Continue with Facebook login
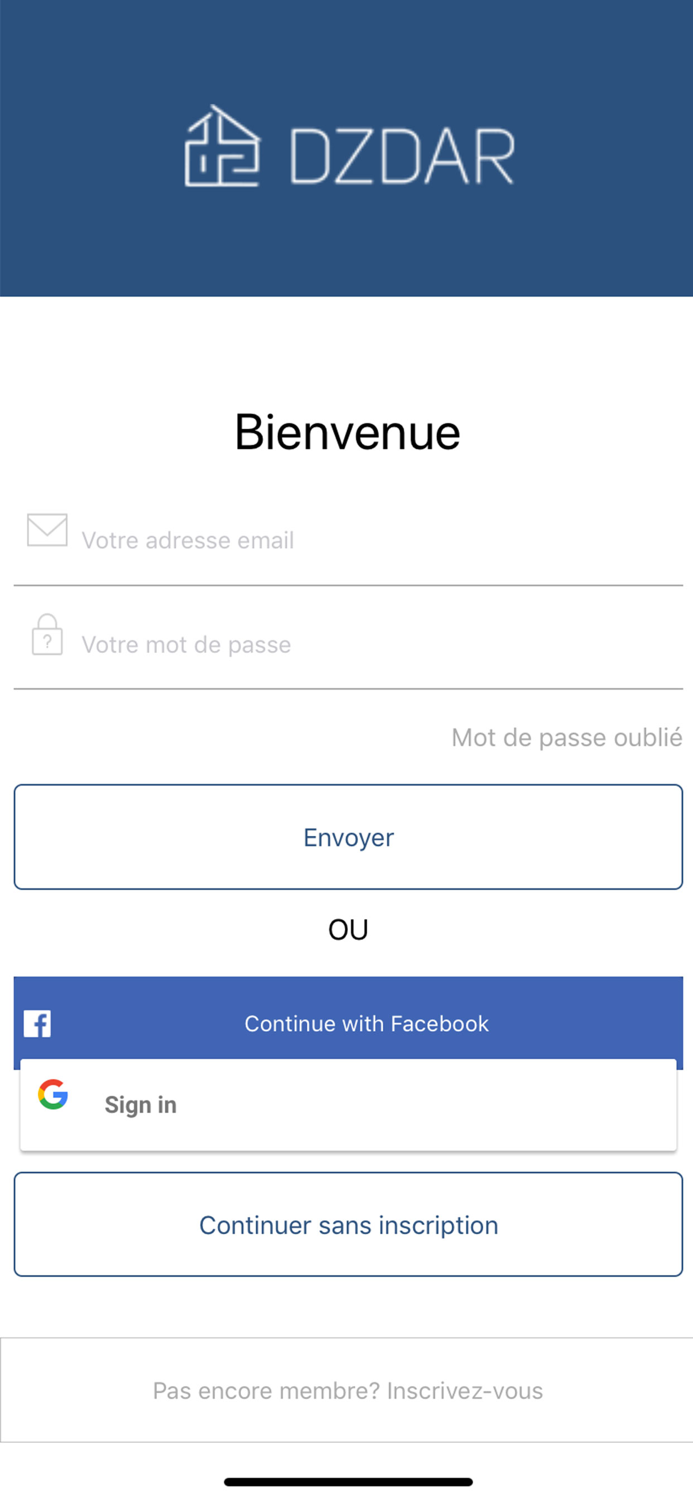The height and width of the screenshot is (1500, 693). pos(348,1023)
